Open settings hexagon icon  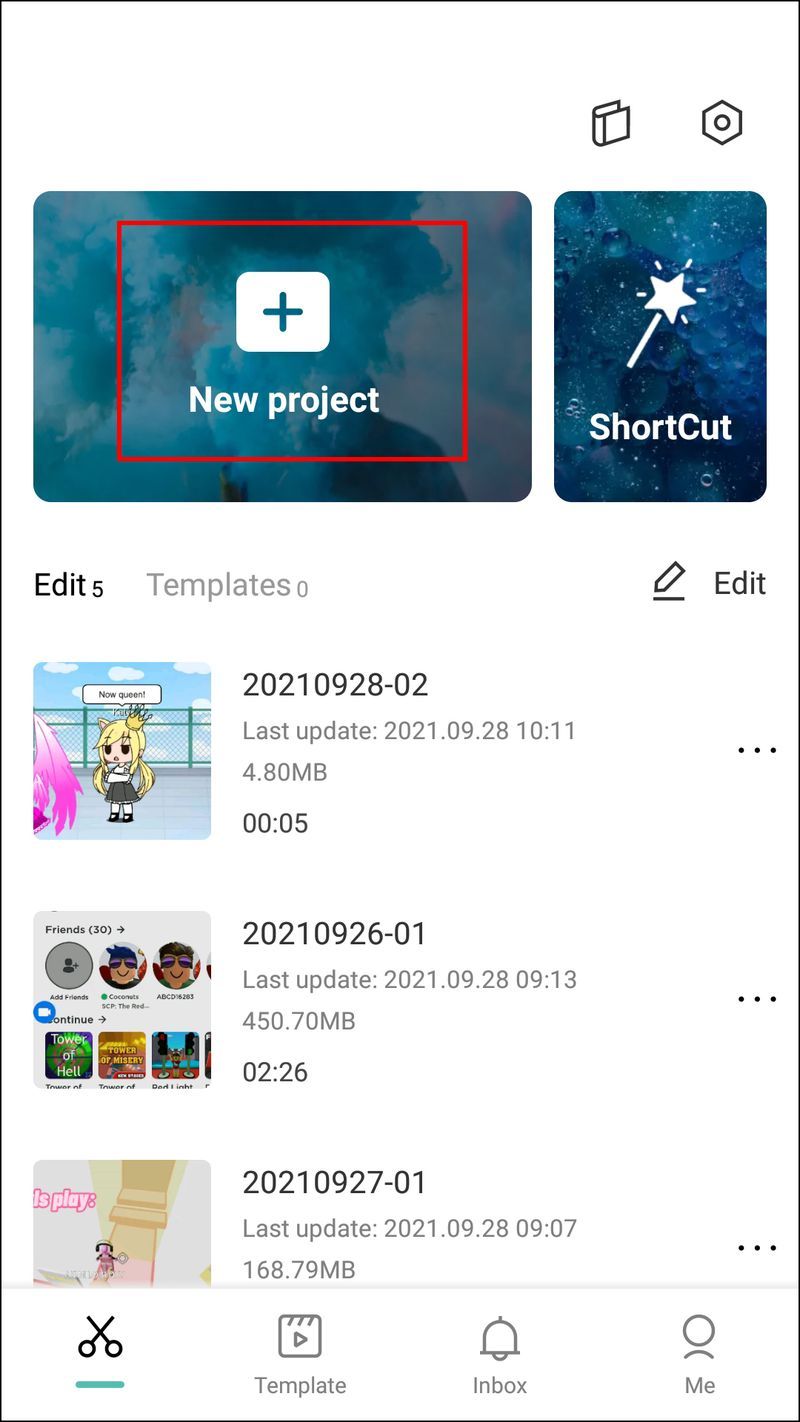721,123
